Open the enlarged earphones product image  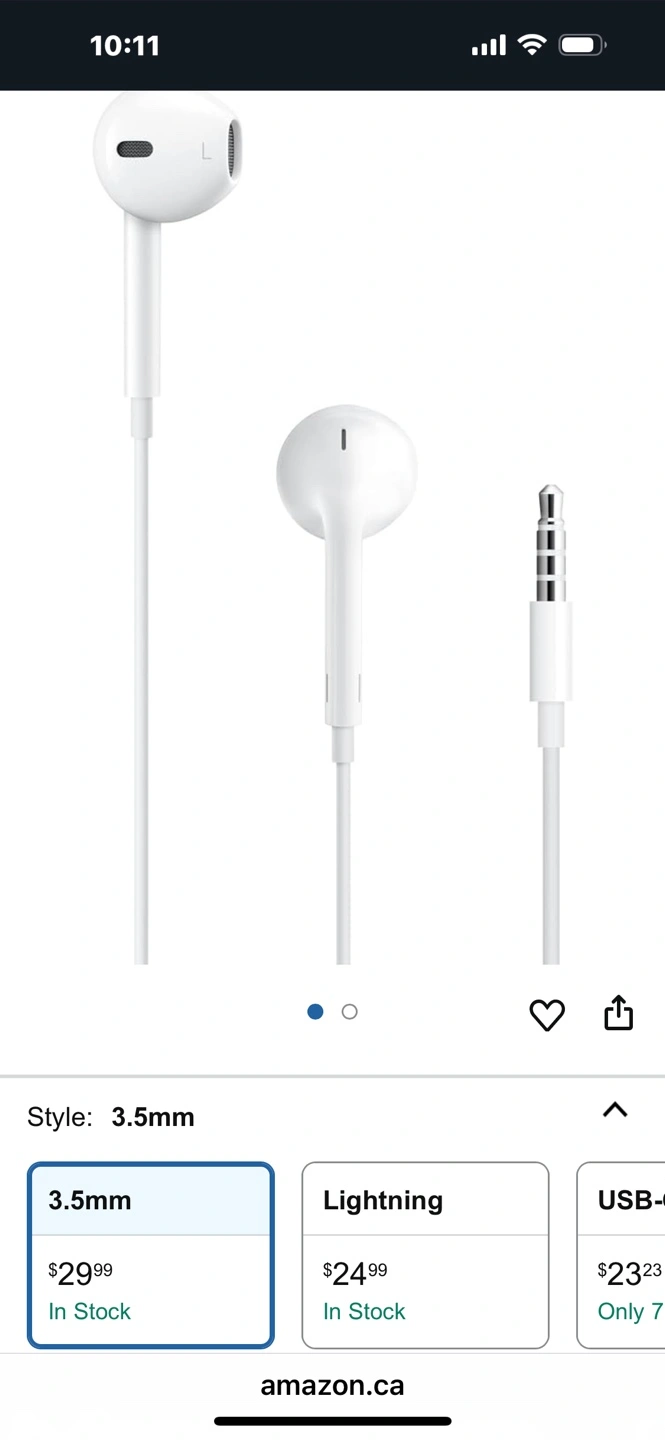(x=332, y=528)
